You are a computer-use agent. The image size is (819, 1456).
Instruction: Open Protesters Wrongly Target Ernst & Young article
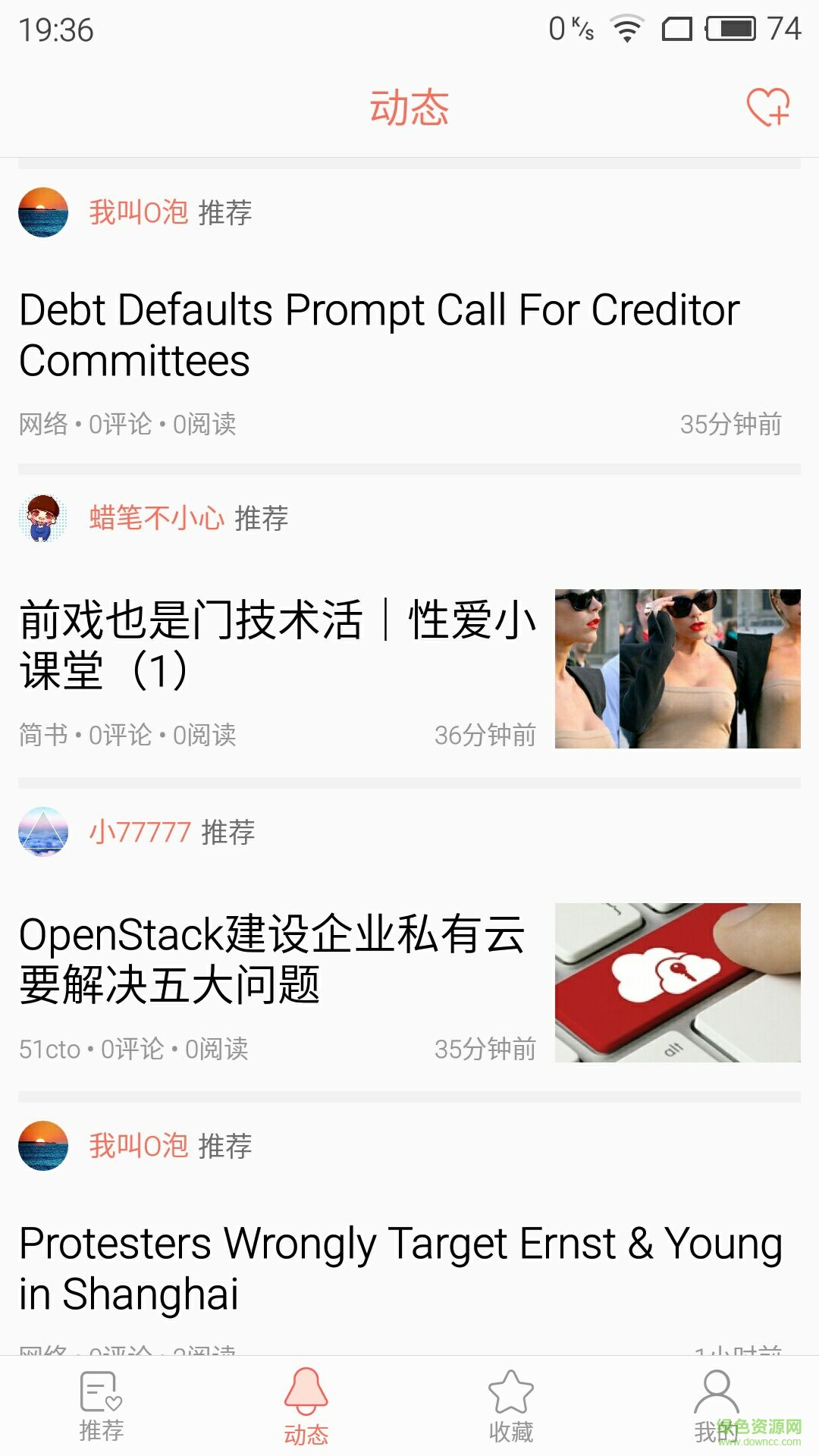coord(400,1267)
